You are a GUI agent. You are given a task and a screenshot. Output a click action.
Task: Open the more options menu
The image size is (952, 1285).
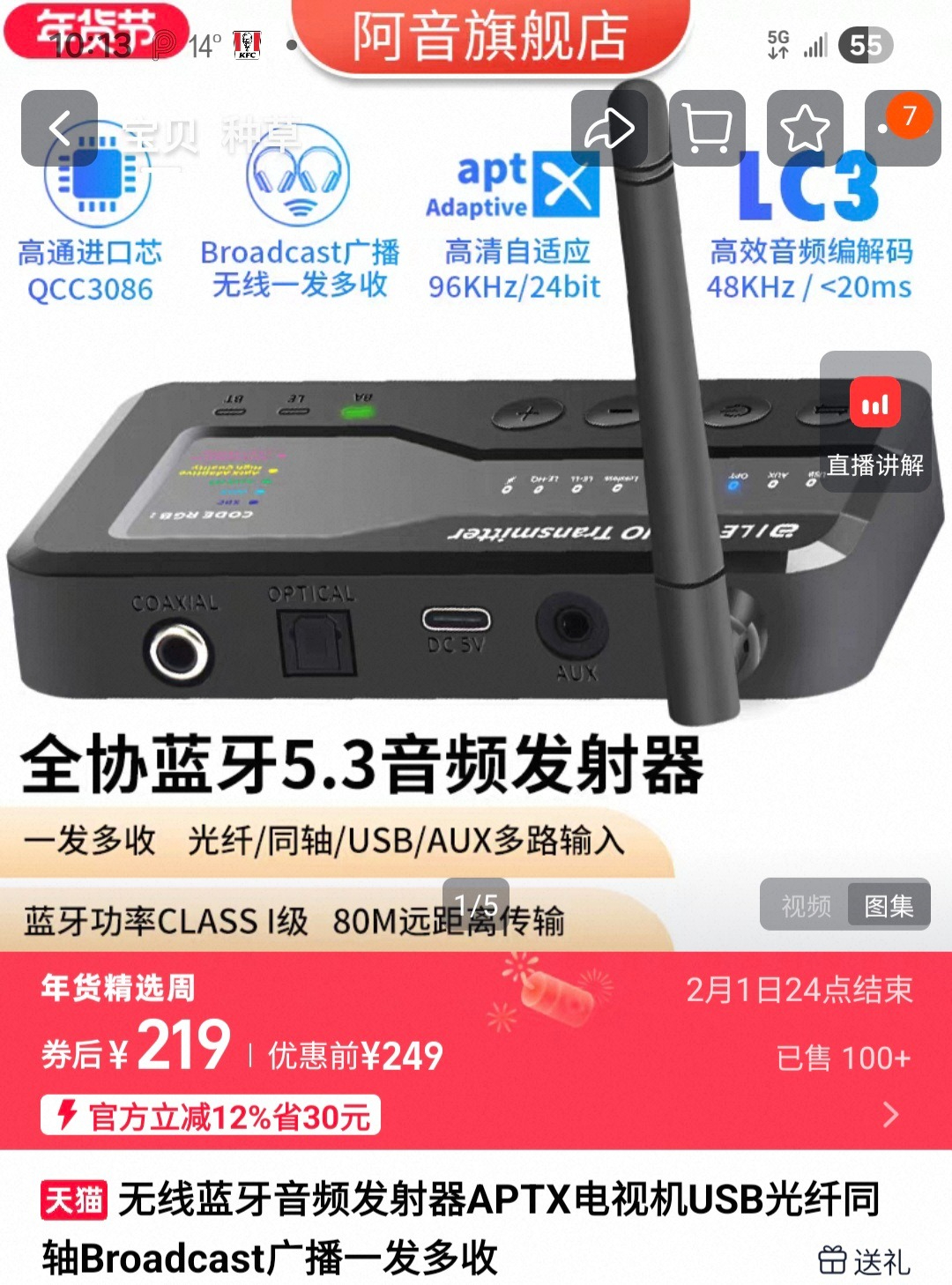tap(901, 129)
